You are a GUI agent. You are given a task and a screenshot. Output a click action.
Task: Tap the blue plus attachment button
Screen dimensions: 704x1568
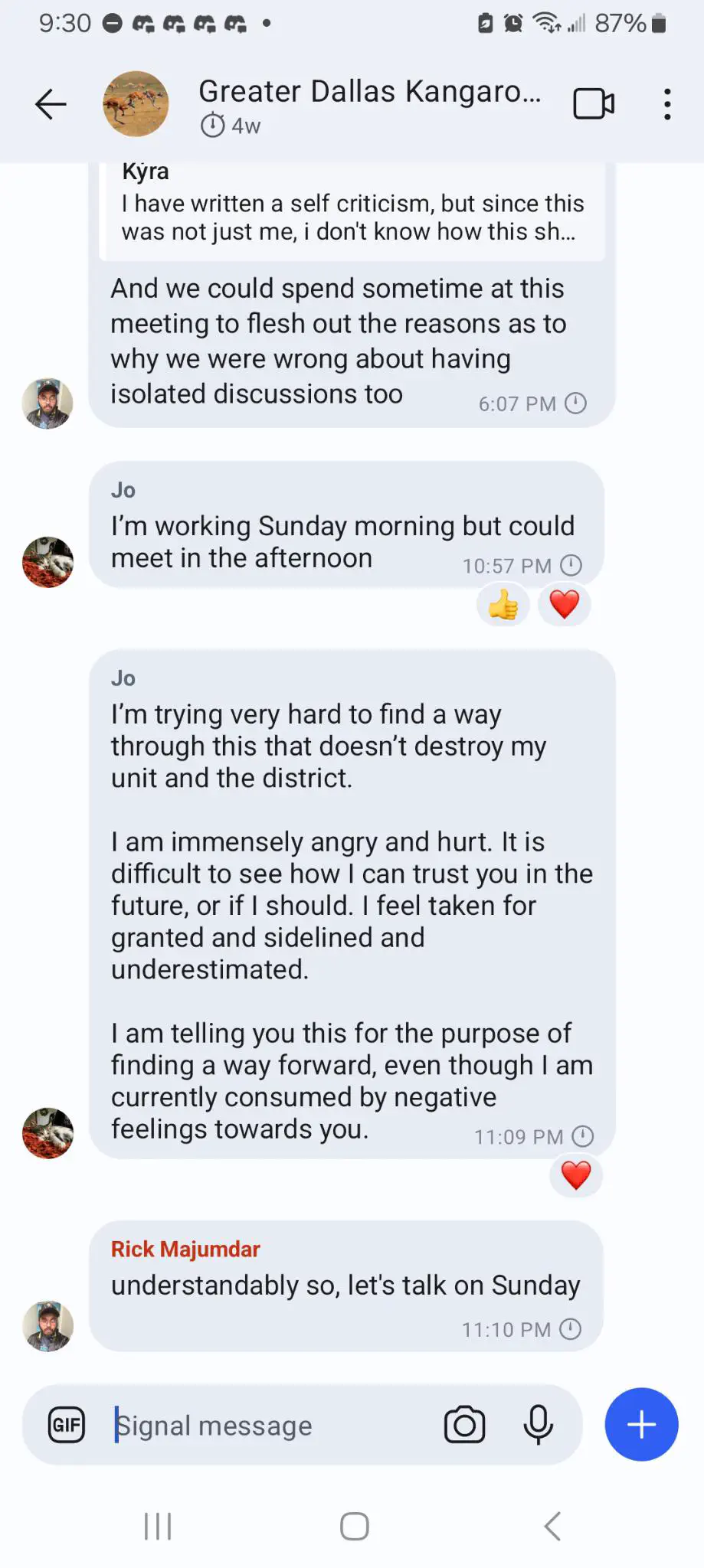(640, 1424)
